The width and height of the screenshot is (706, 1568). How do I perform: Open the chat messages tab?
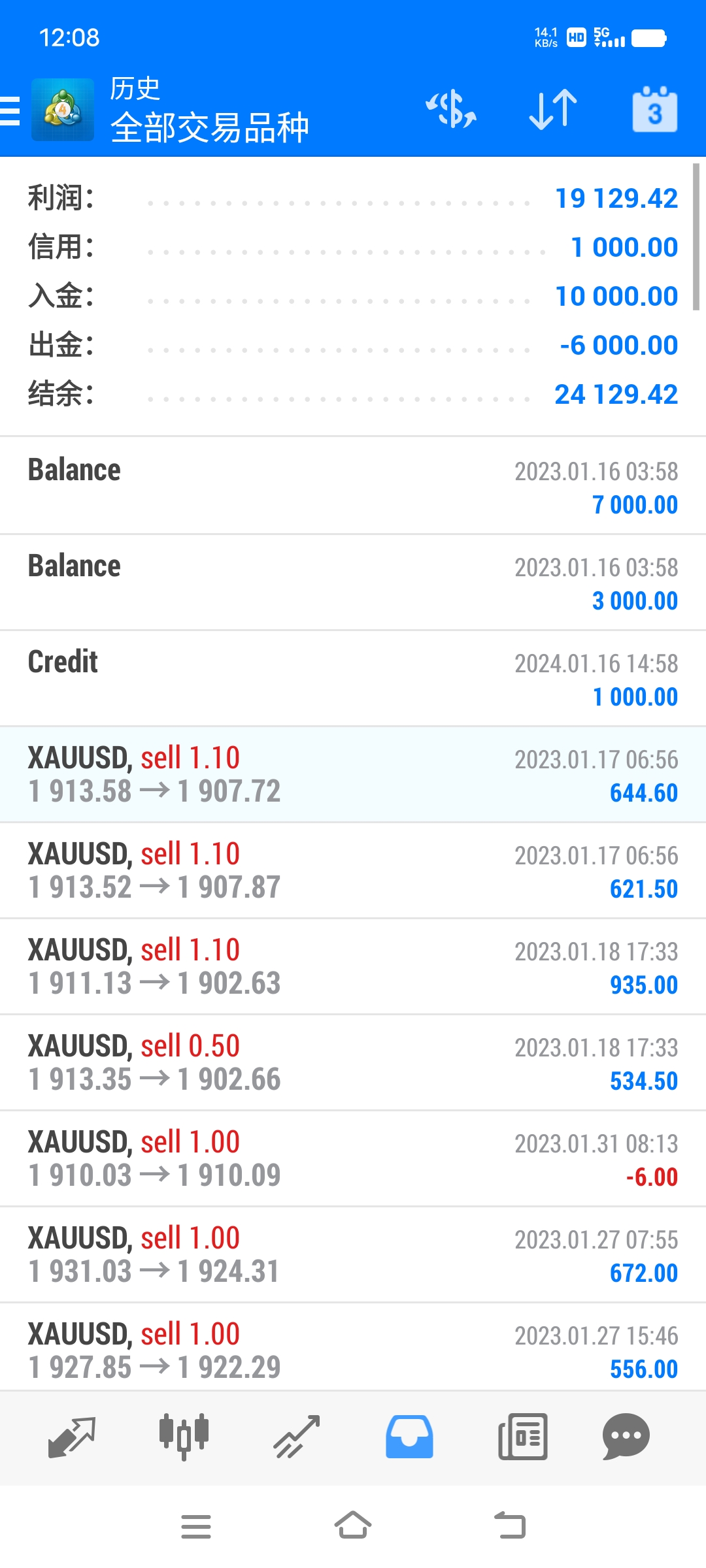click(x=626, y=1437)
